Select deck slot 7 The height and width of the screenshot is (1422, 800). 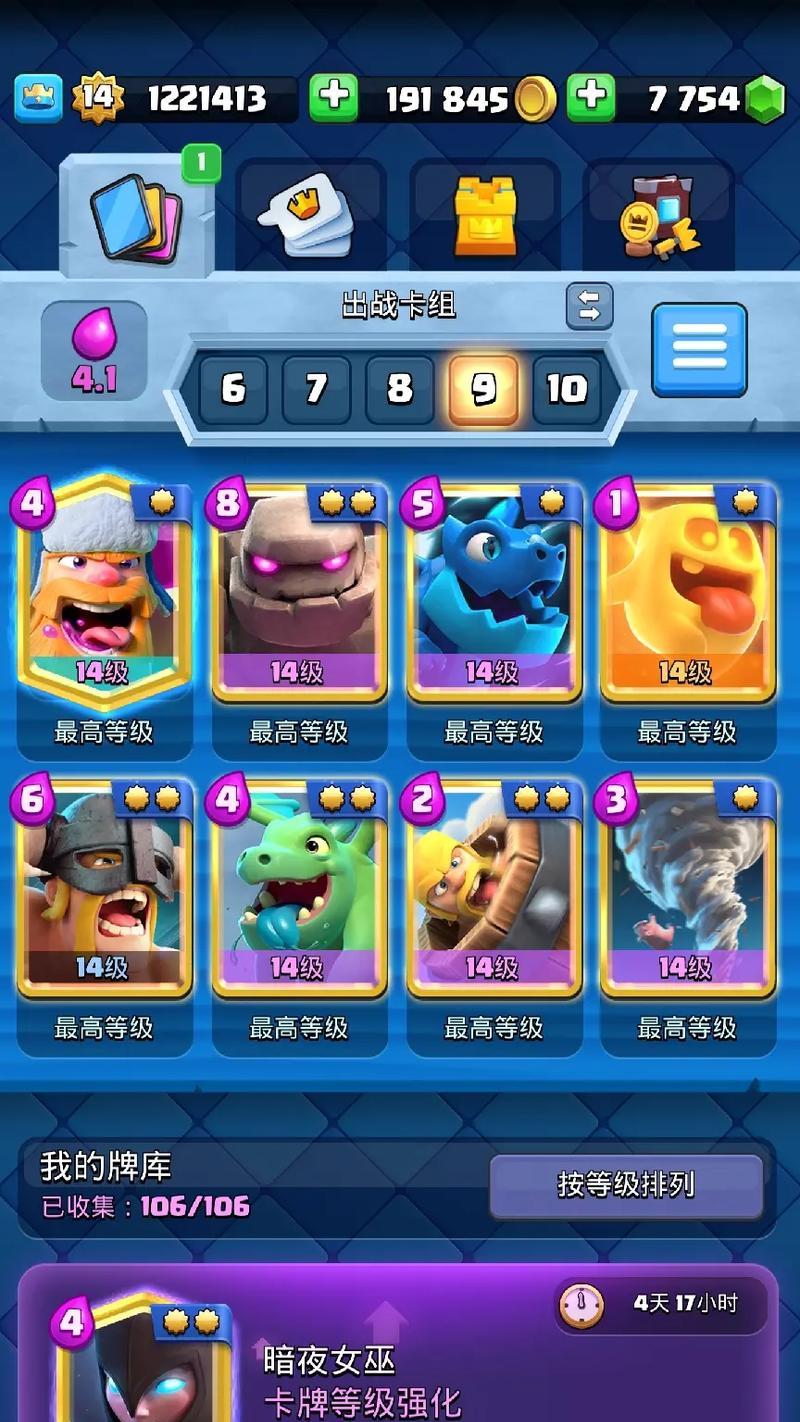316,389
